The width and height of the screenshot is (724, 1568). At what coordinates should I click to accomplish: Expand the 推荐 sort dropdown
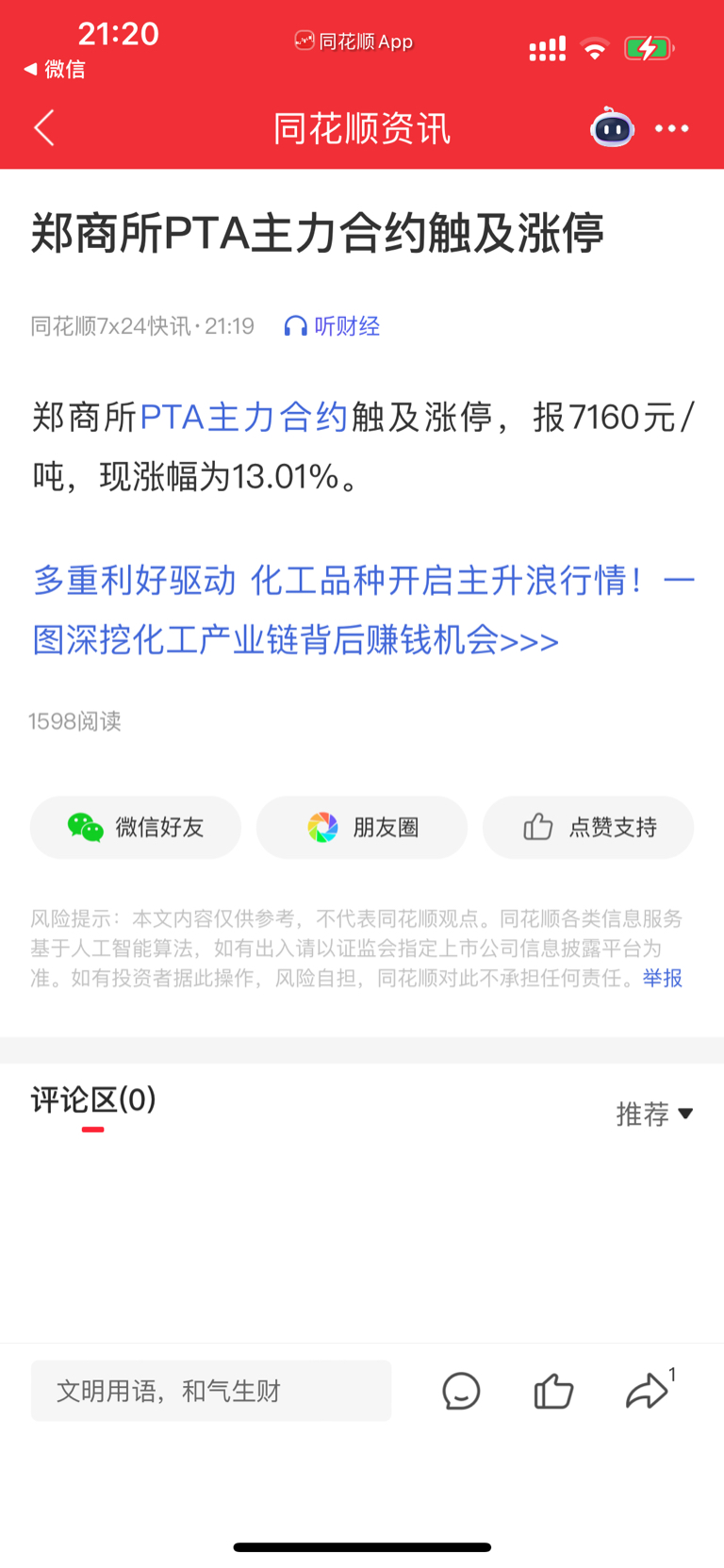click(655, 1114)
